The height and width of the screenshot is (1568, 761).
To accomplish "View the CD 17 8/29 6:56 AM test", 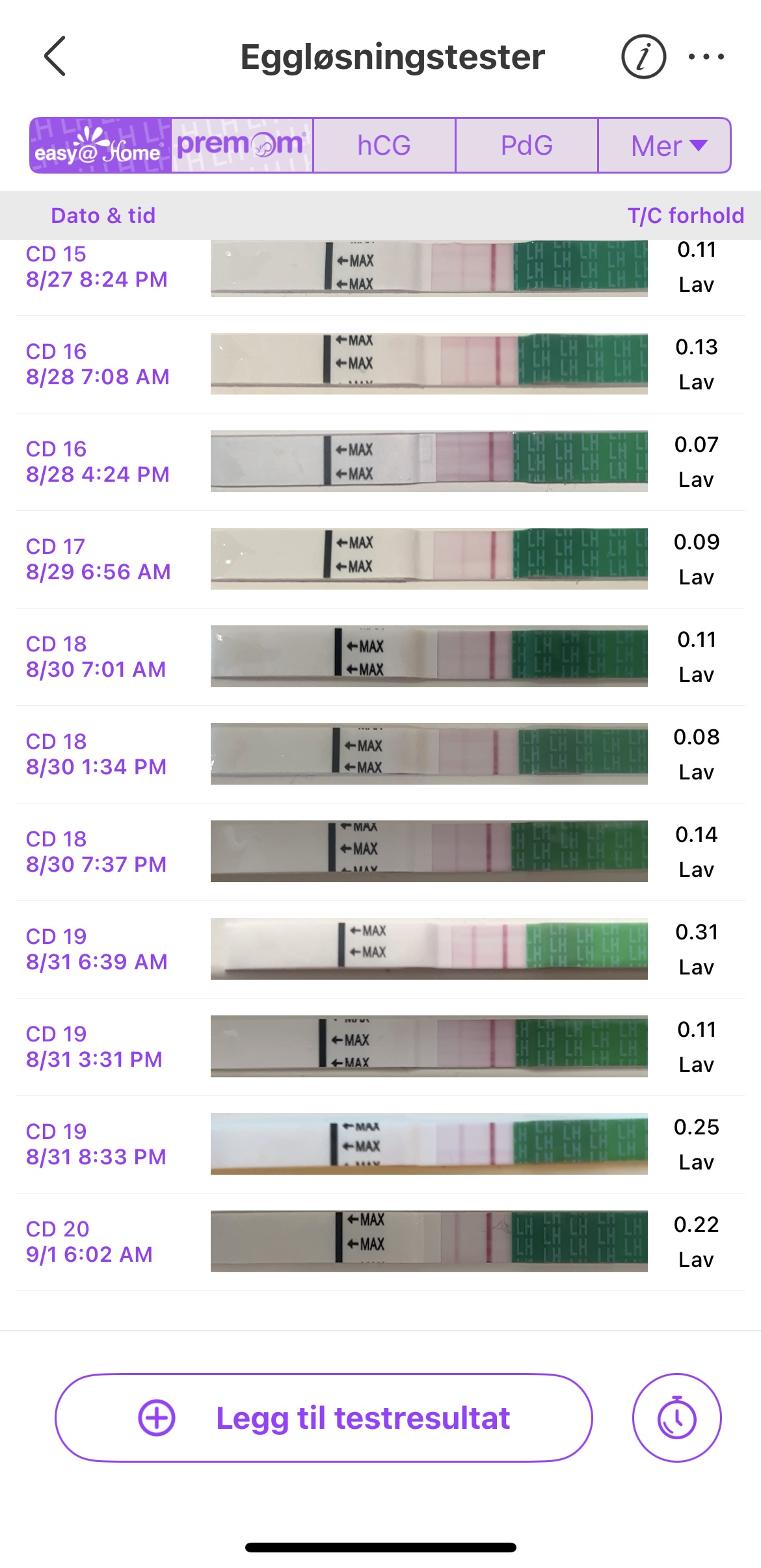I will pyautogui.click(x=380, y=559).
